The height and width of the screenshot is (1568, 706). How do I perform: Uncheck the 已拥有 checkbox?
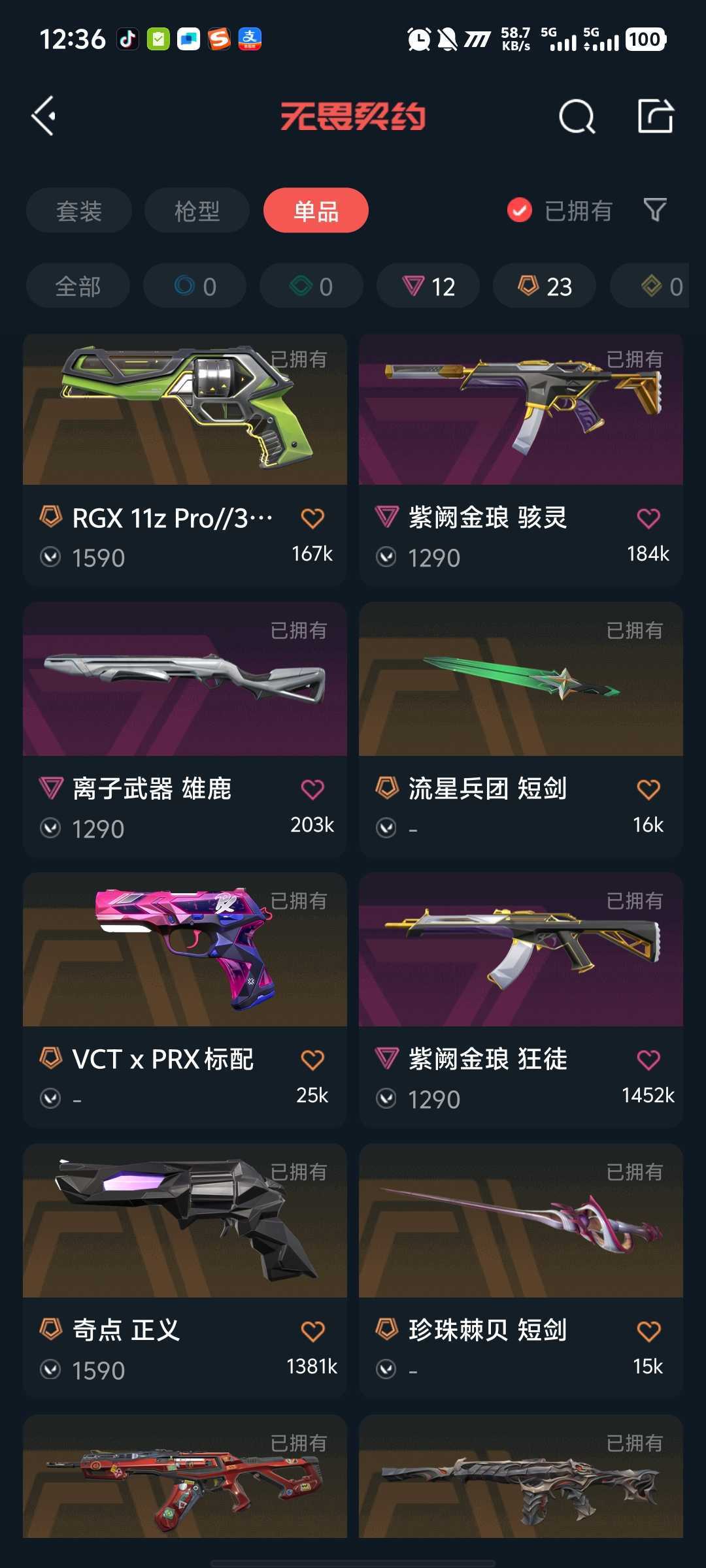[520, 210]
